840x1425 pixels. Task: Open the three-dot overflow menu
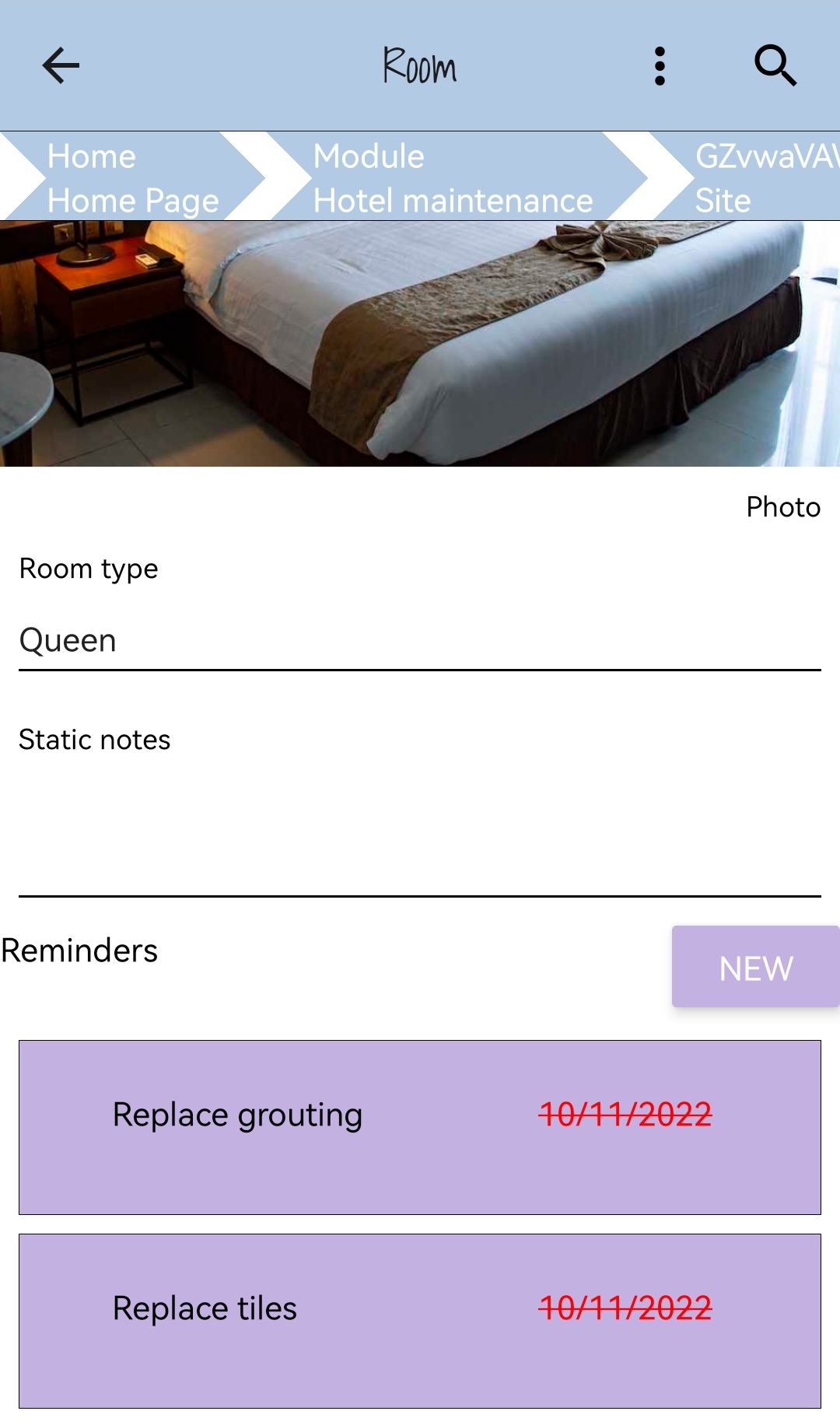pyautogui.click(x=660, y=65)
